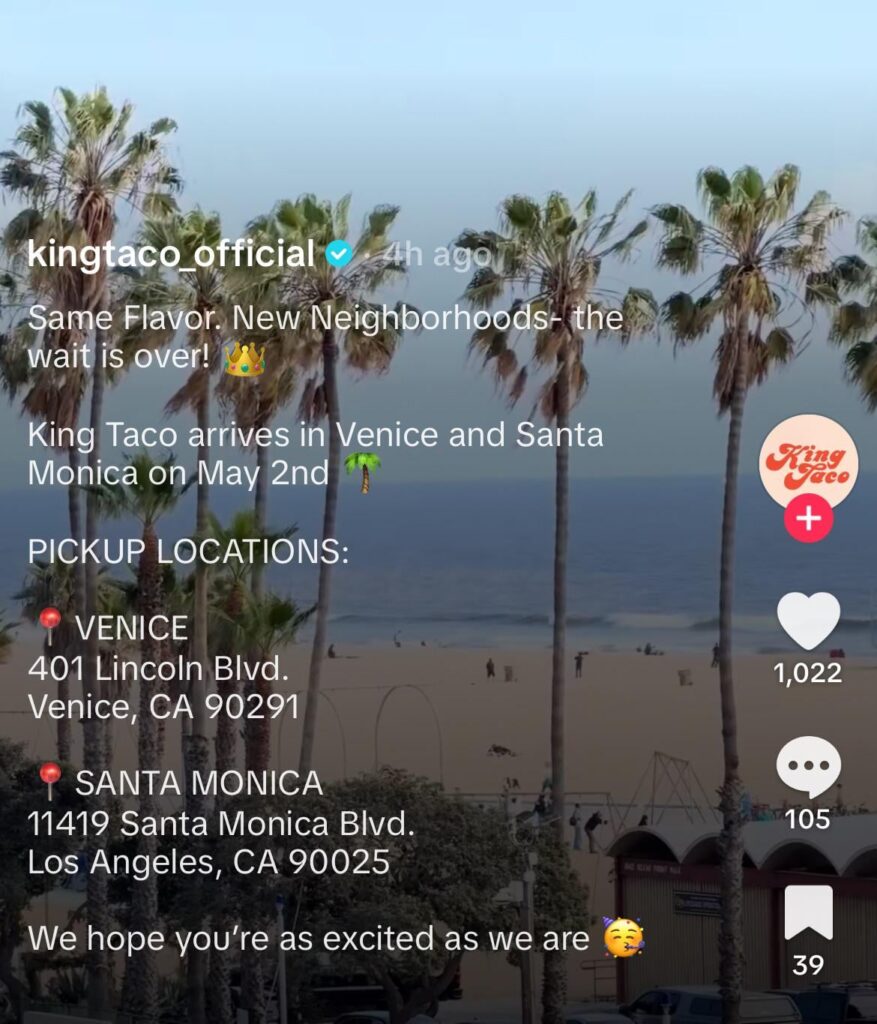Open the kingtaco_official username link

point(170,257)
